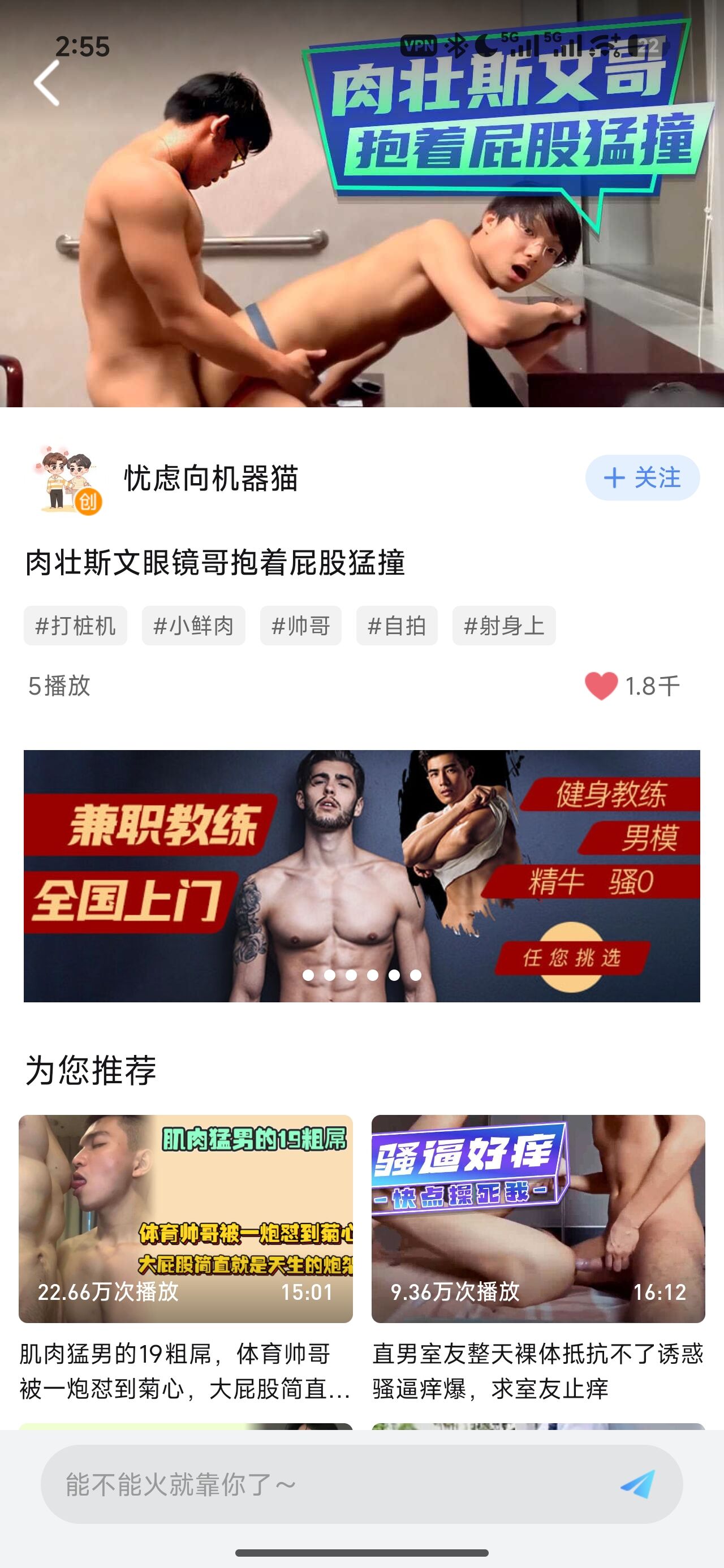Open the 兼职教练 banner ad
The image size is (724, 1568).
pos(361,875)
